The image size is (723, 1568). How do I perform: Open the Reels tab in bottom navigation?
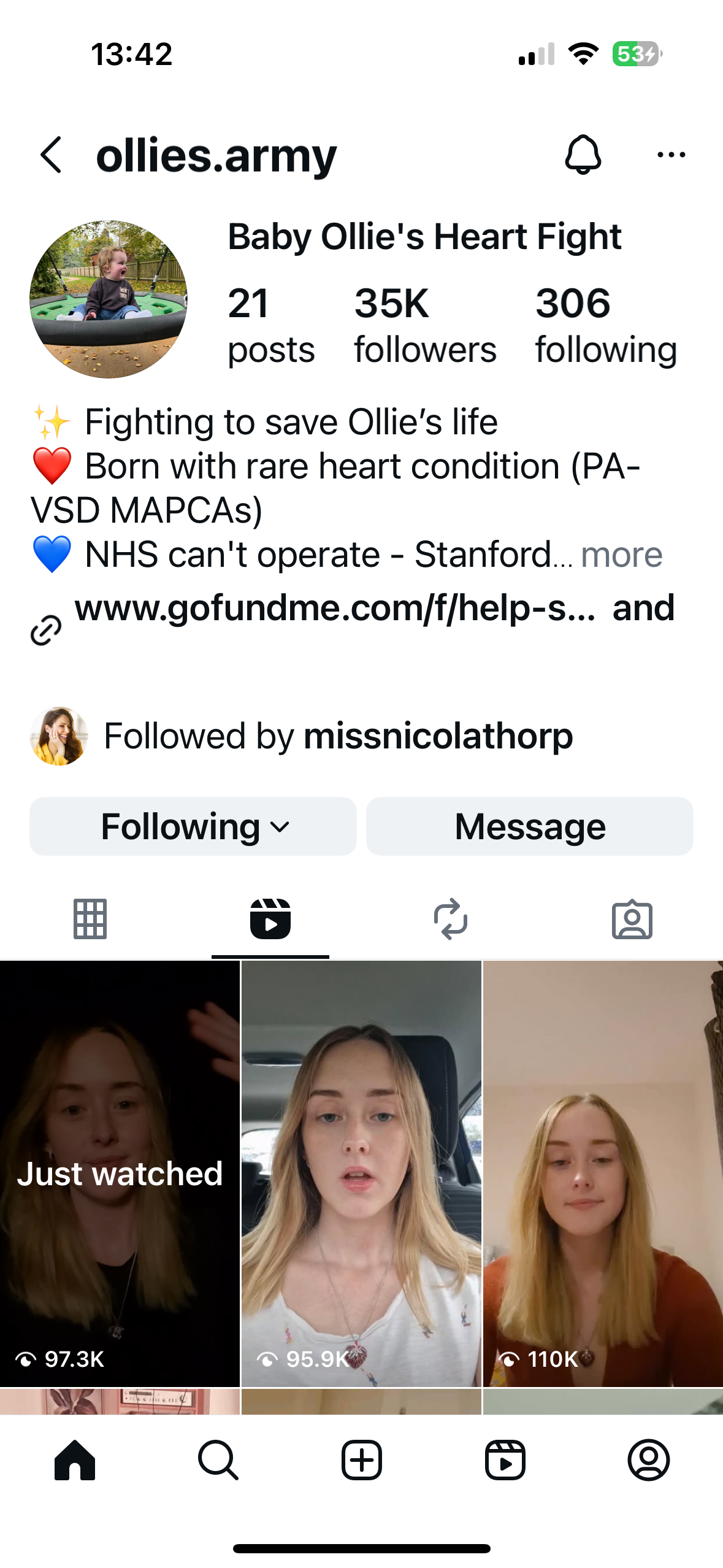tap(505, 1460)
